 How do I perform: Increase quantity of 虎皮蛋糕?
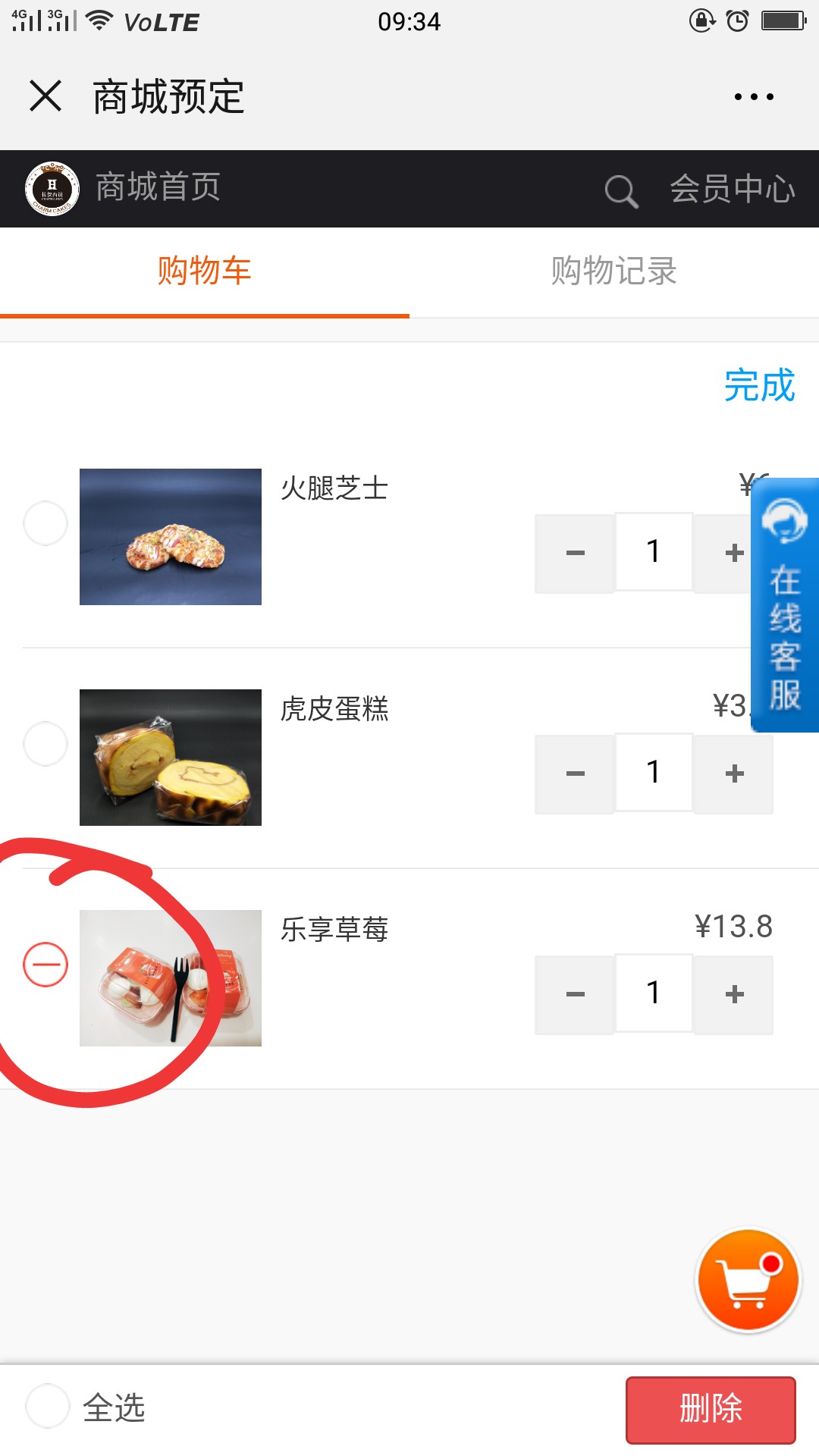pyautogui.click(x=734, y=773)
